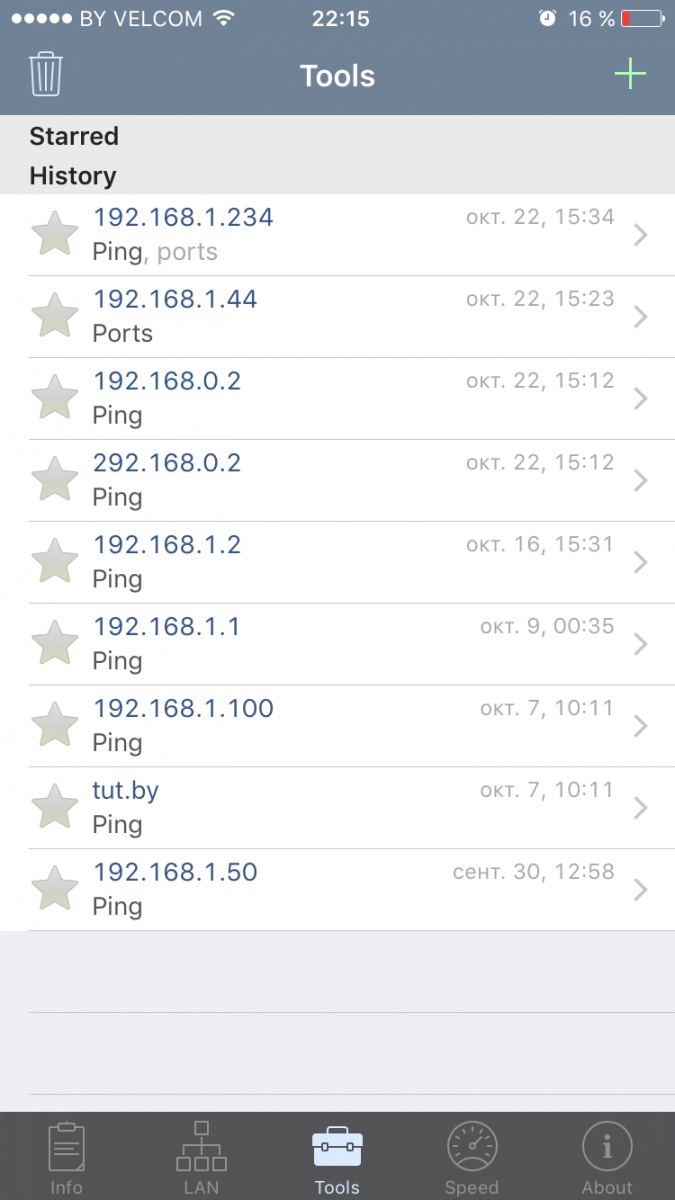This screenshot has height=1200, width=675.
Task: Open the 192.168.1.2 Ping entry
Action: 338,563
